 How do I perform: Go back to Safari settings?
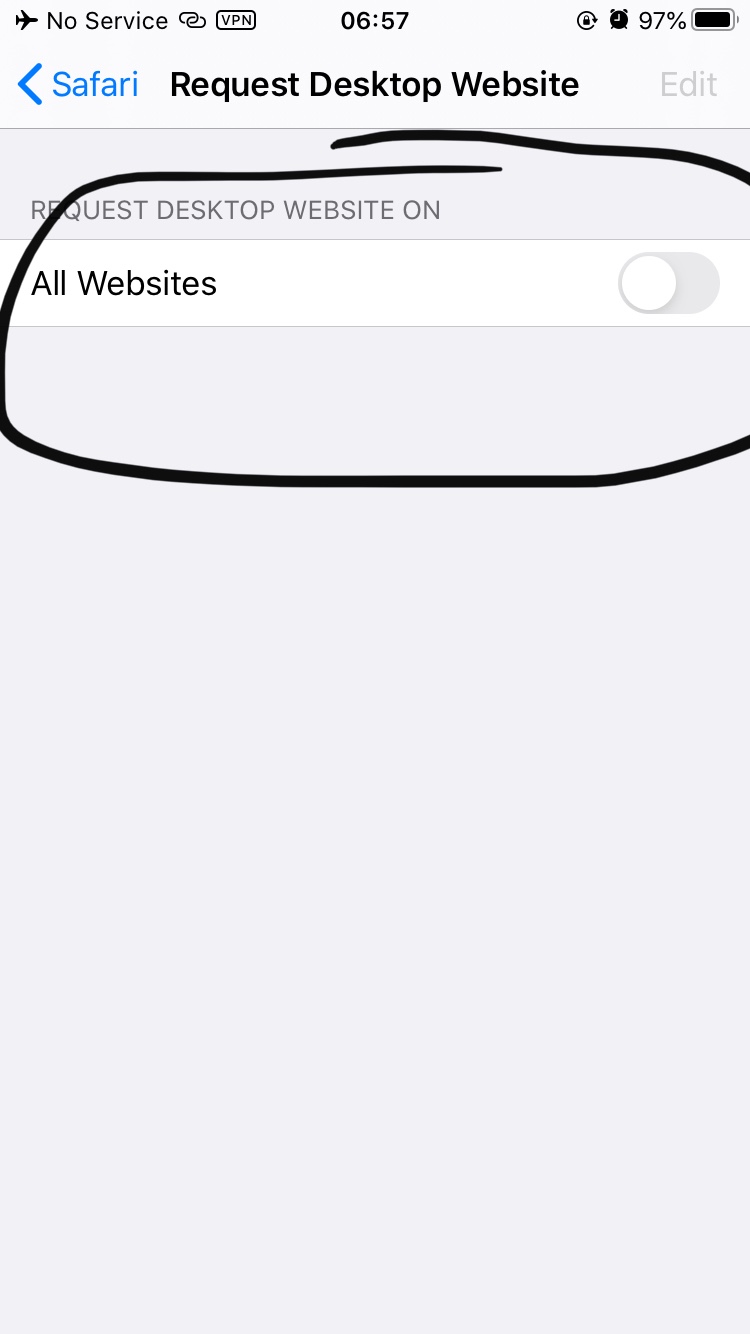click(78, 85)
